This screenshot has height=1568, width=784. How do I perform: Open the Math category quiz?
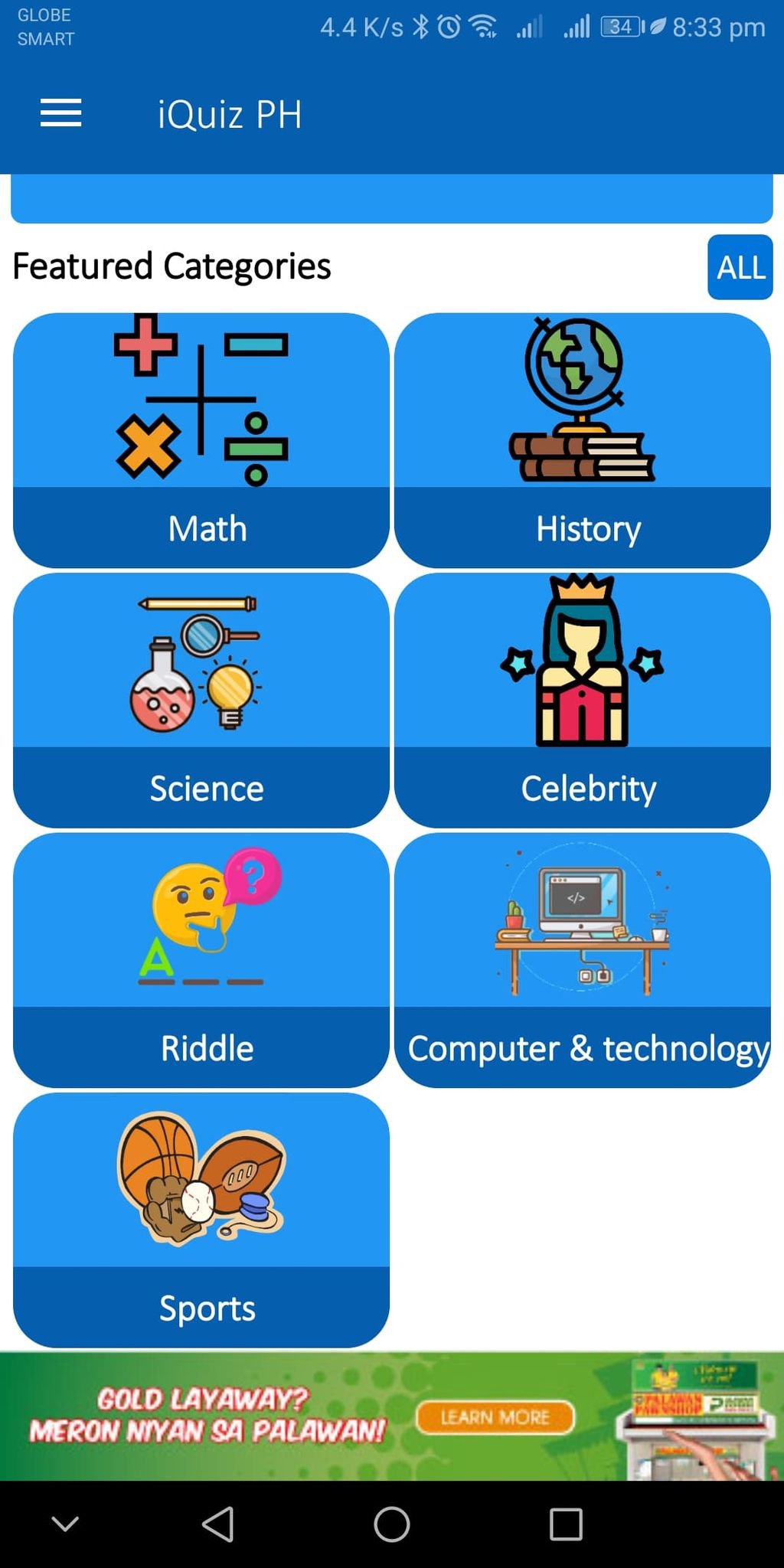point(201,436)
